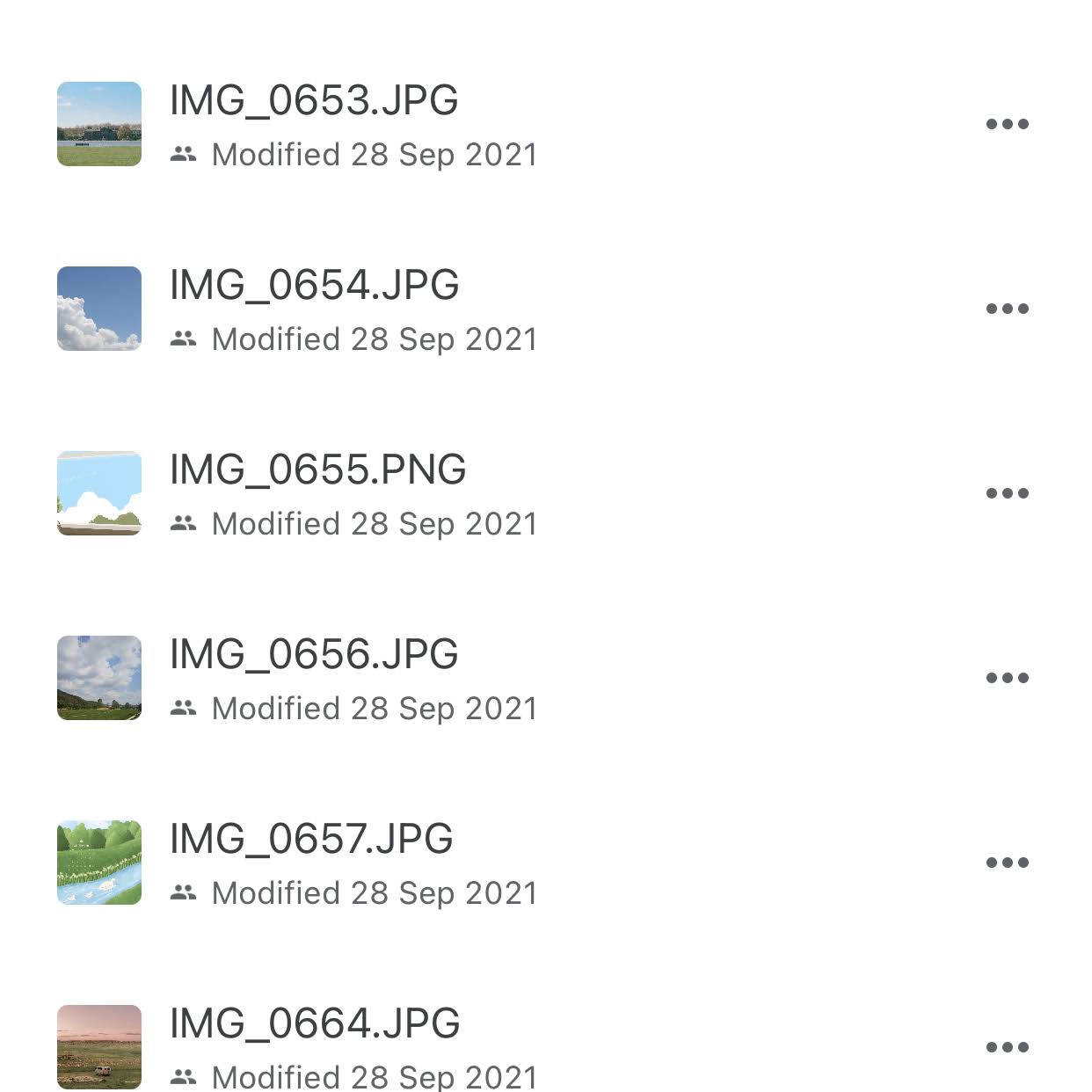Open the file IMG_0654.JPG
This screenshot has width=1092, height=1092.
point(314,286)
